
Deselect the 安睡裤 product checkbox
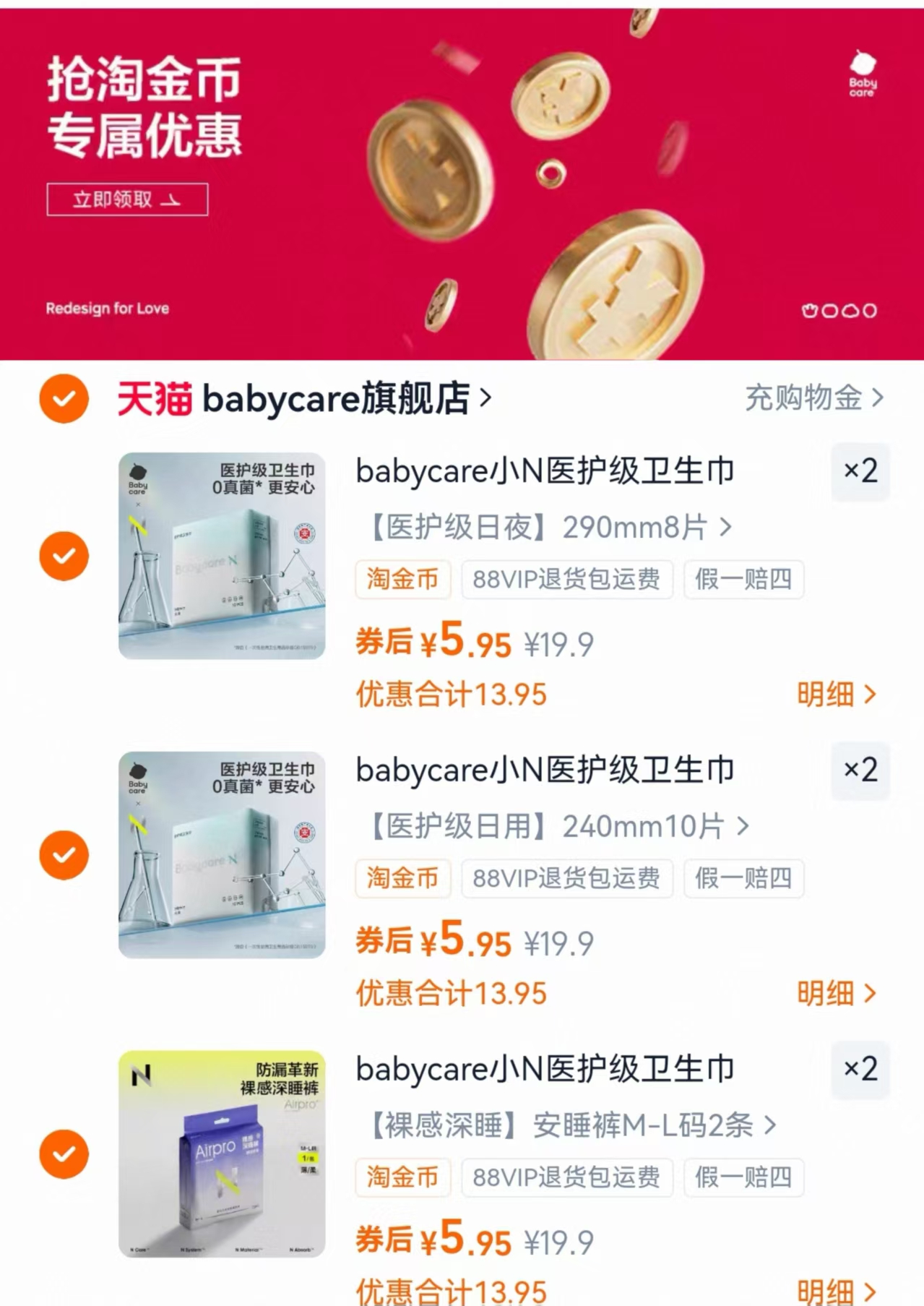64,1154
